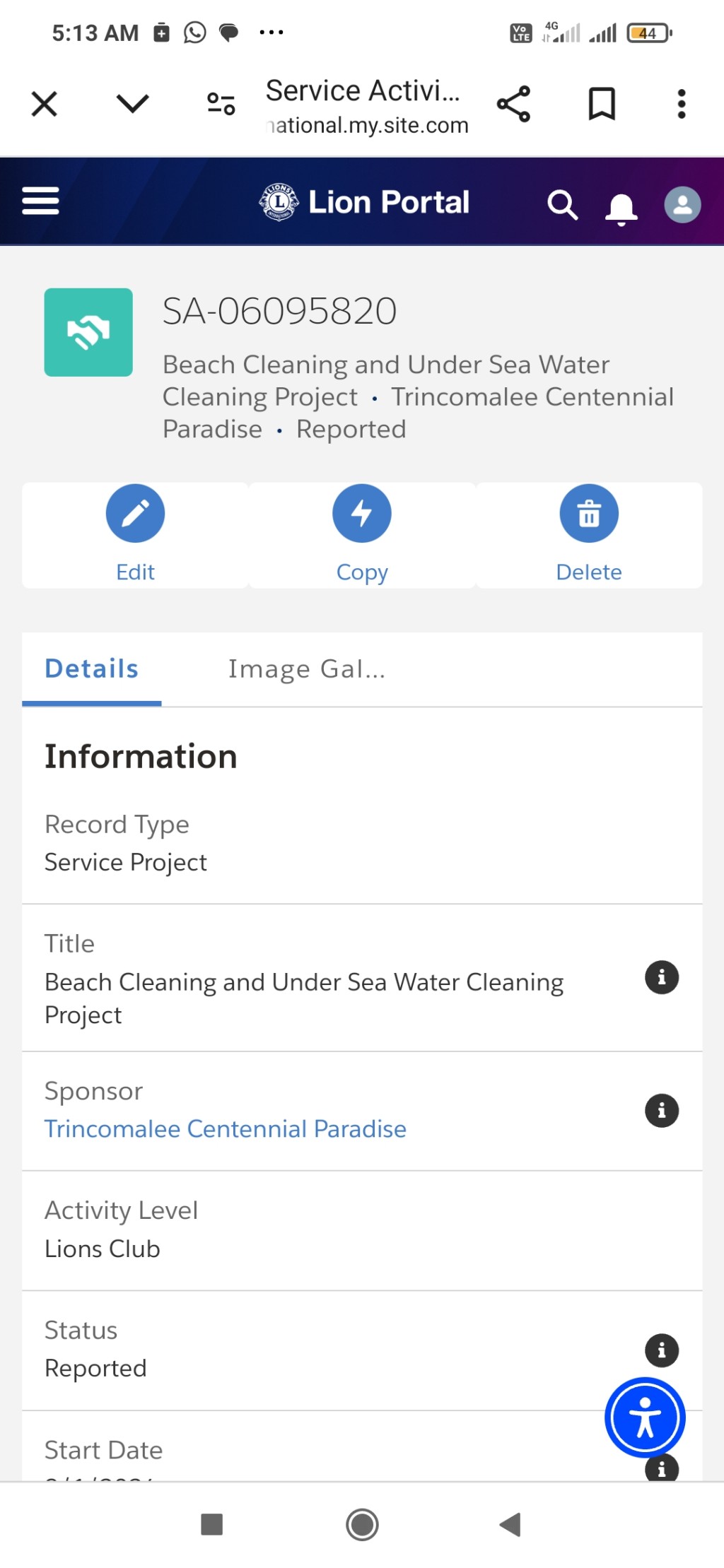Open the Lion Portal hamburger menu
This screenshot has width=724, height=1568.
[x=40, y=201]
